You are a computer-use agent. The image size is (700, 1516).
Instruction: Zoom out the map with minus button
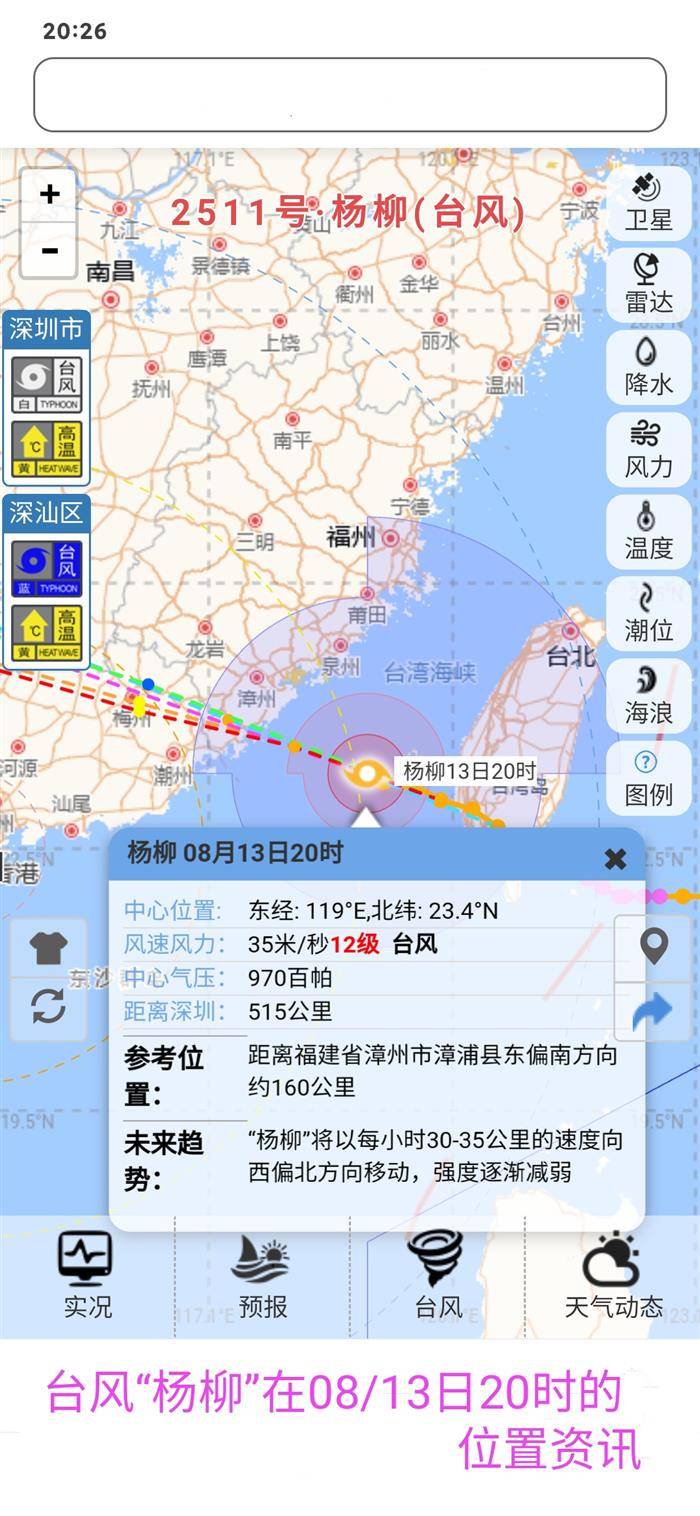tap(49, 250)
